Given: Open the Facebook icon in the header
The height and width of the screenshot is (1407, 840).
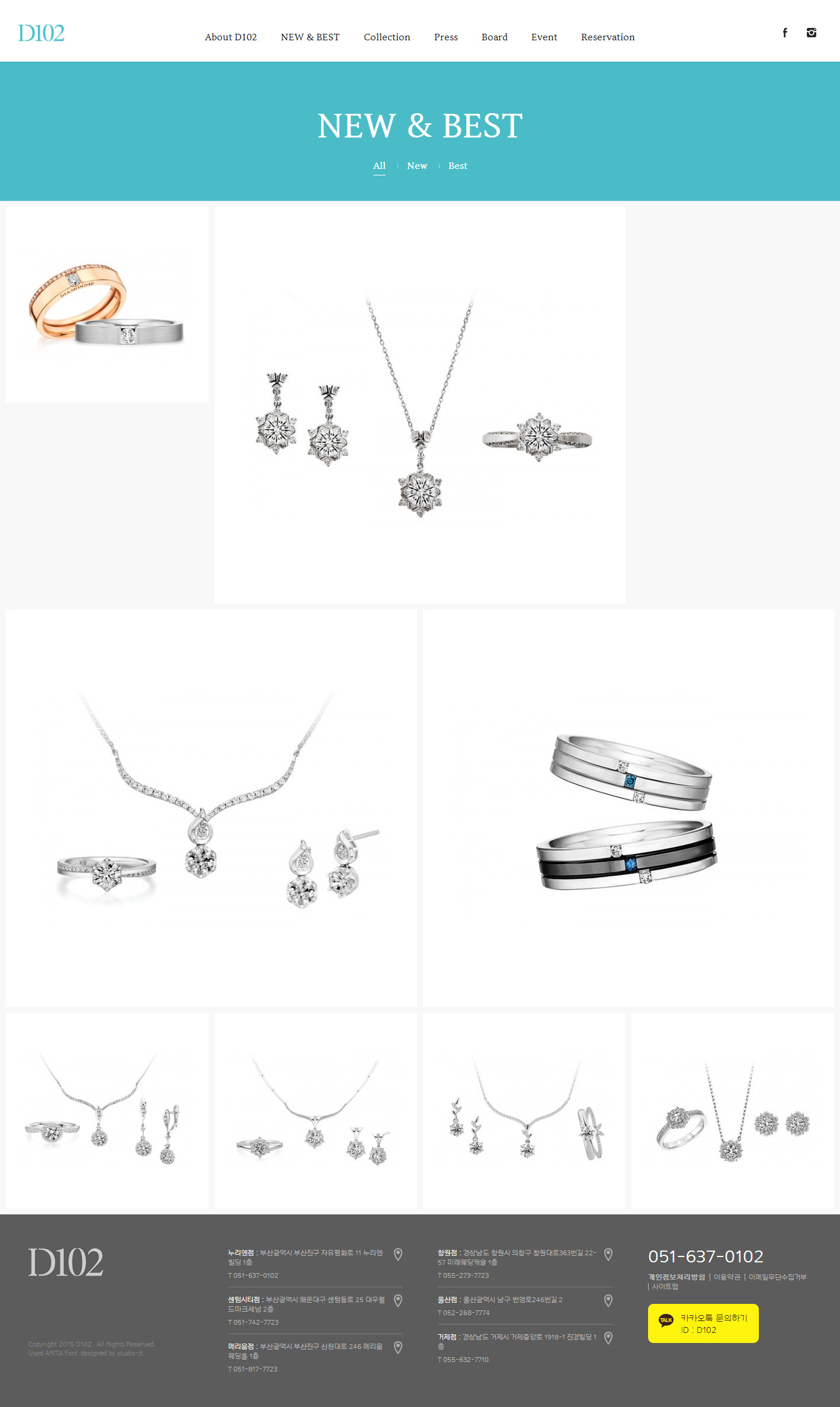Looking at the screenshot, I should 785,33.
